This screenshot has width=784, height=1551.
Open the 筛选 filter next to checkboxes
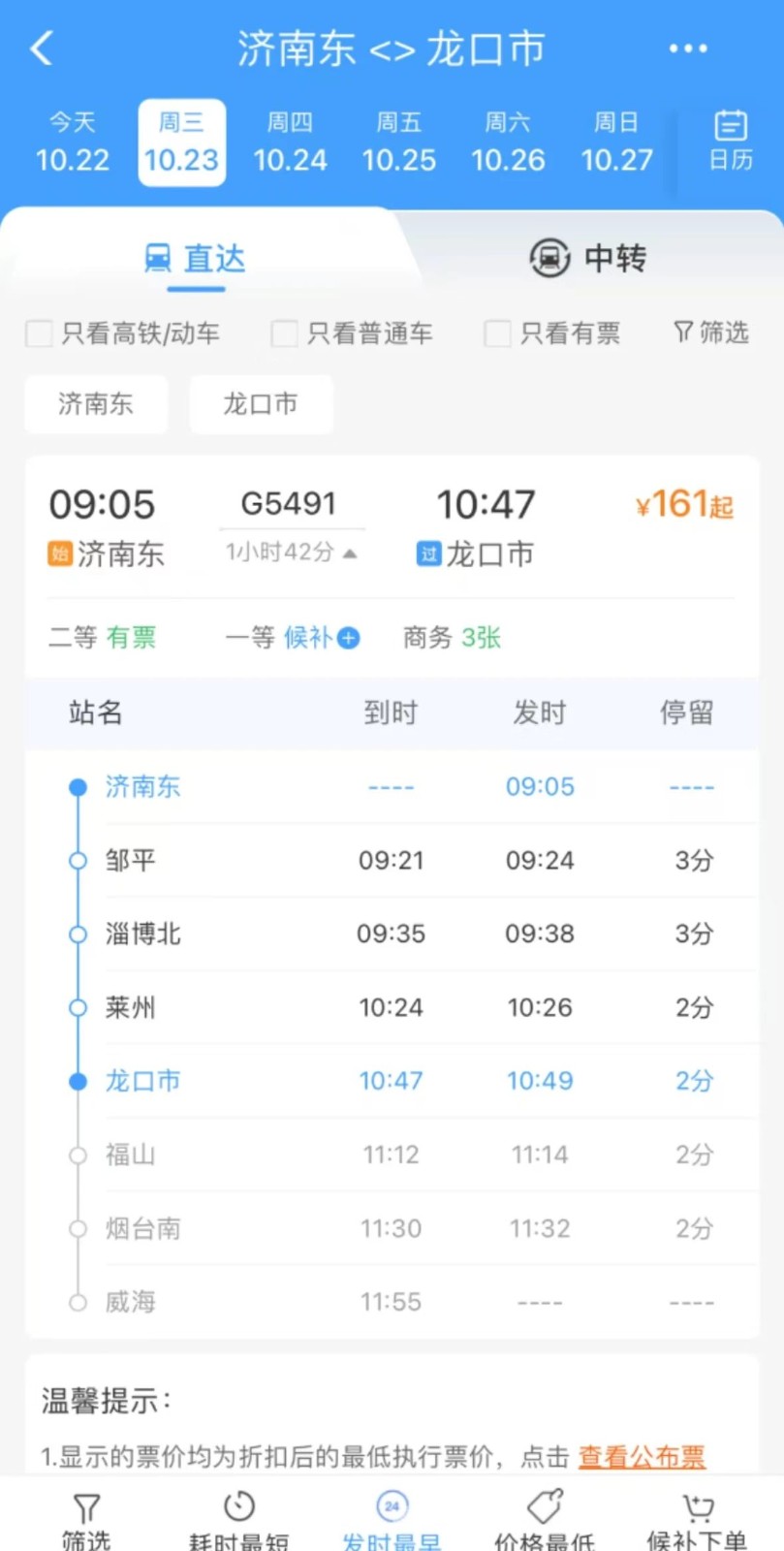[x=711, y=333]
